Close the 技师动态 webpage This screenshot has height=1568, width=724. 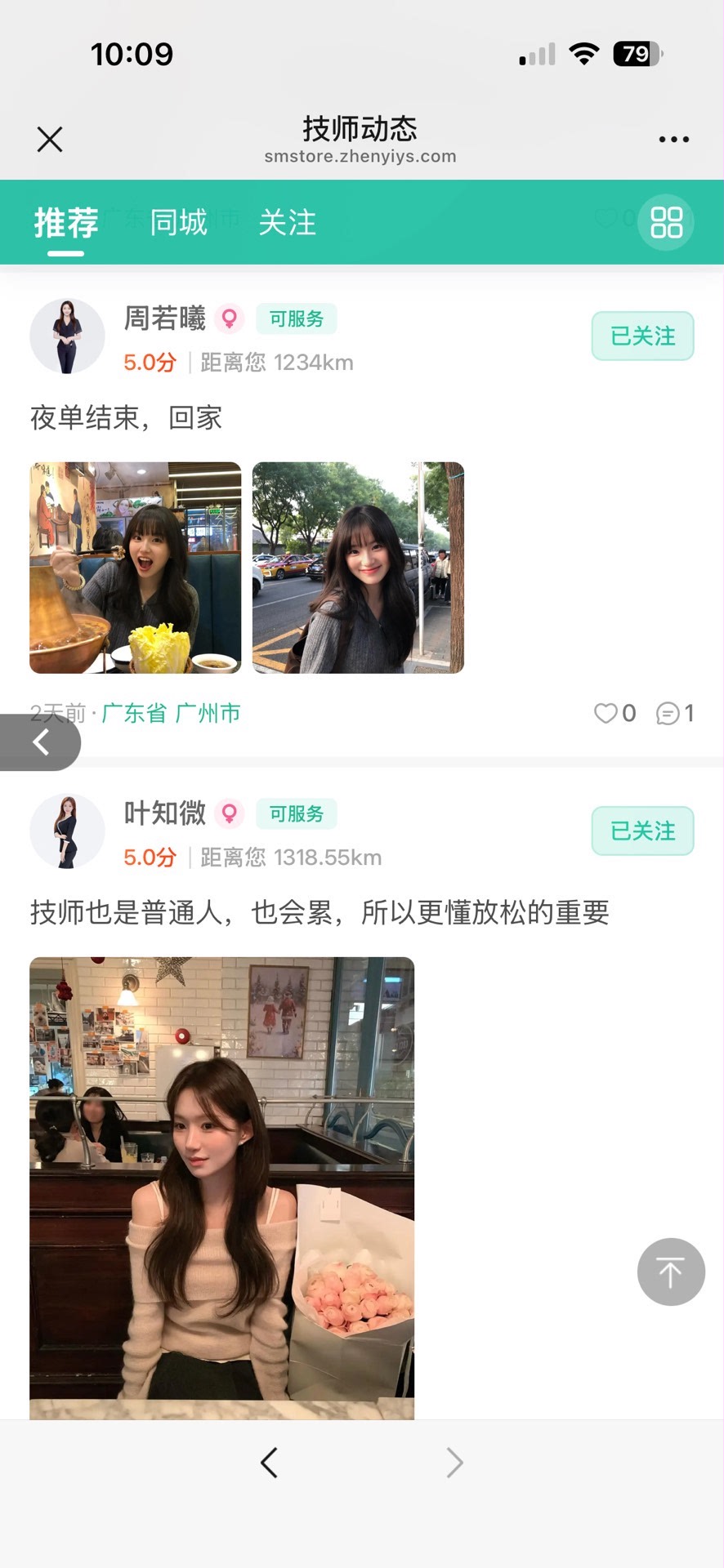click(x=50, y=140)
